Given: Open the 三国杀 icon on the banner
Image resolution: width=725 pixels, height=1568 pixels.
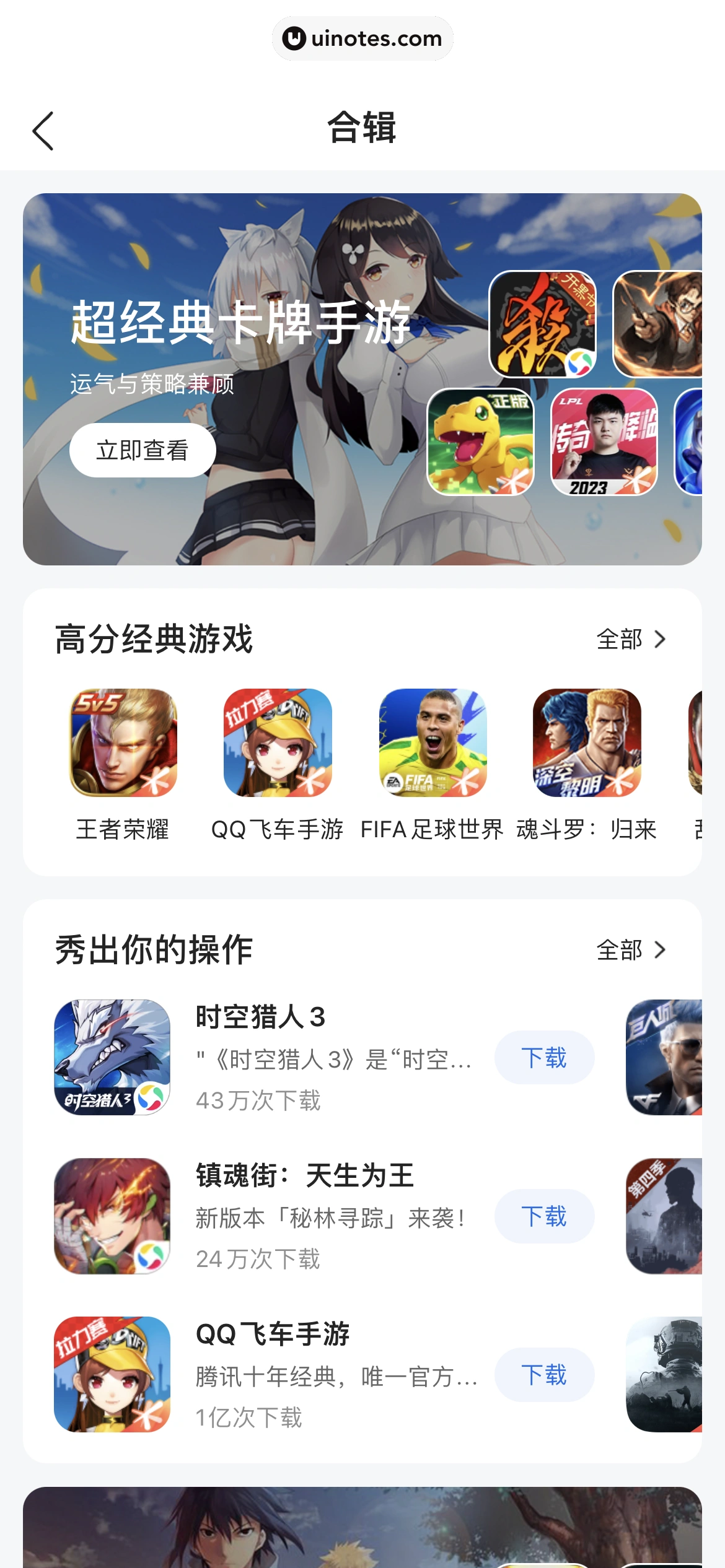Looking at the screenshot, I should 543,325.
